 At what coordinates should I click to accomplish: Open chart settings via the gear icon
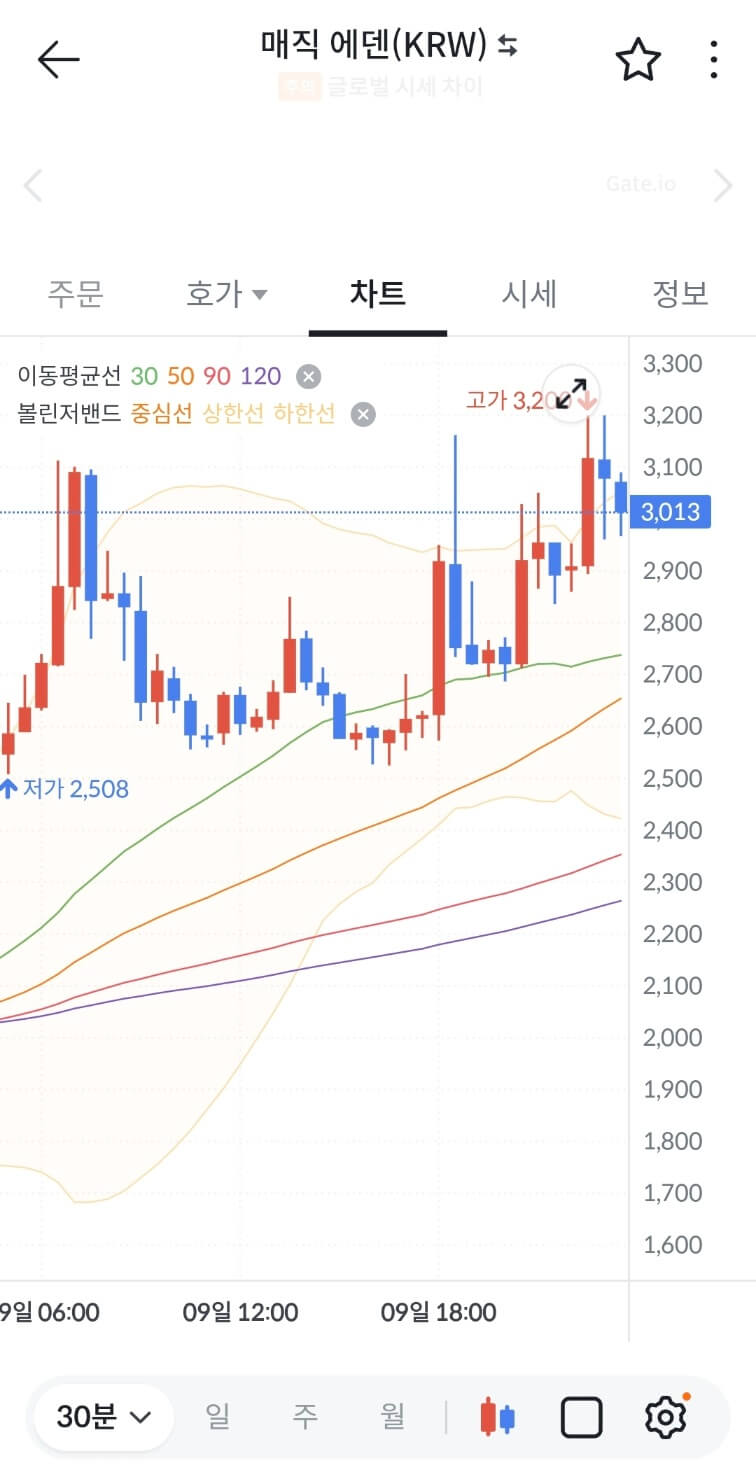click(665, 1416)
